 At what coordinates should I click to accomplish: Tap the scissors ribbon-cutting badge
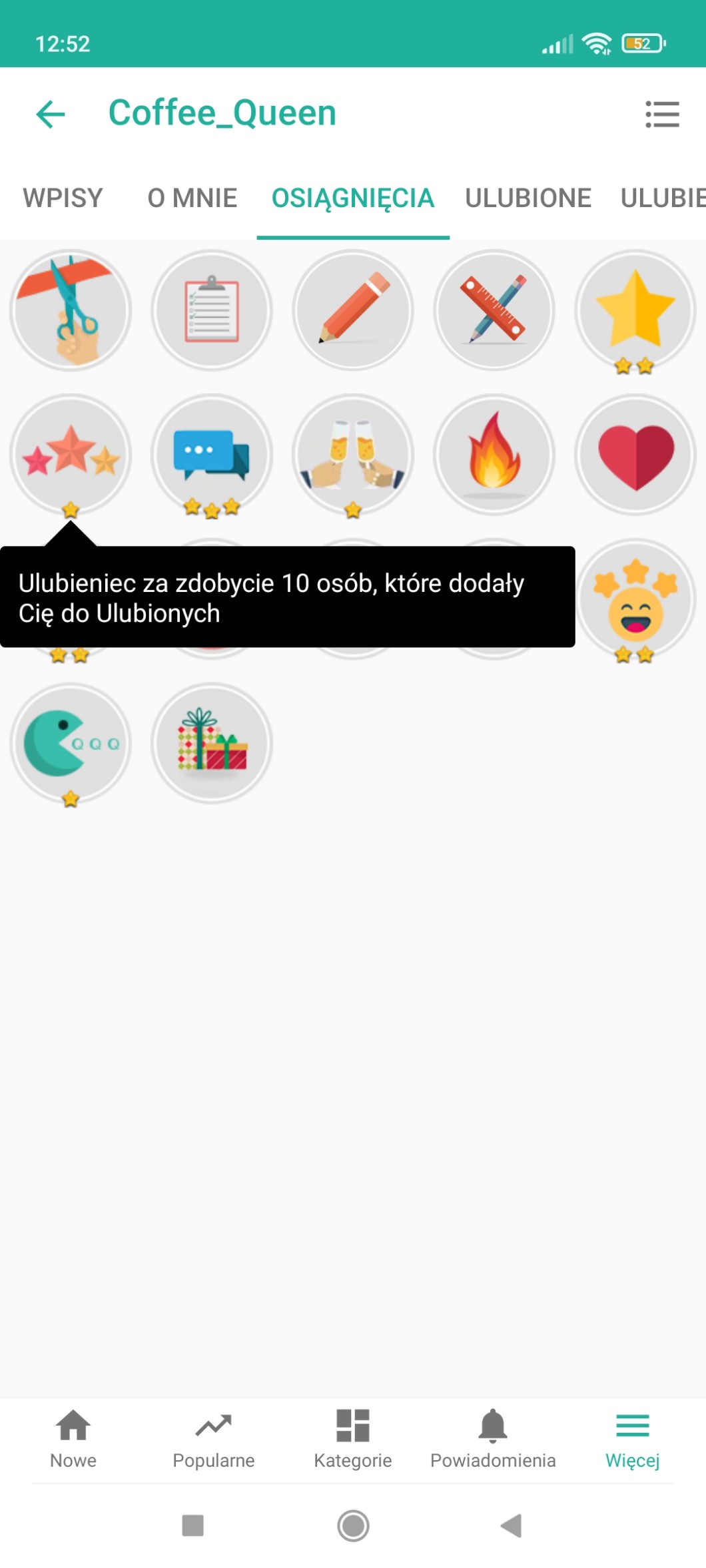click(x=71, y=310)
